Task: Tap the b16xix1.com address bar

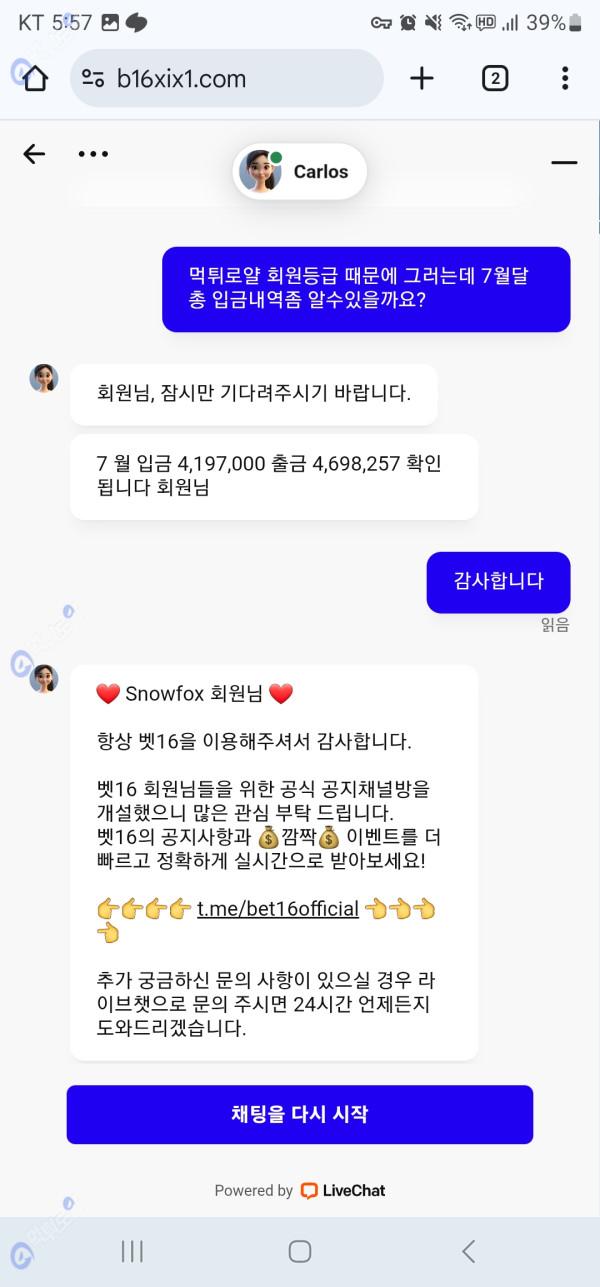Action: pyautogui.click(x=226, y=78)
